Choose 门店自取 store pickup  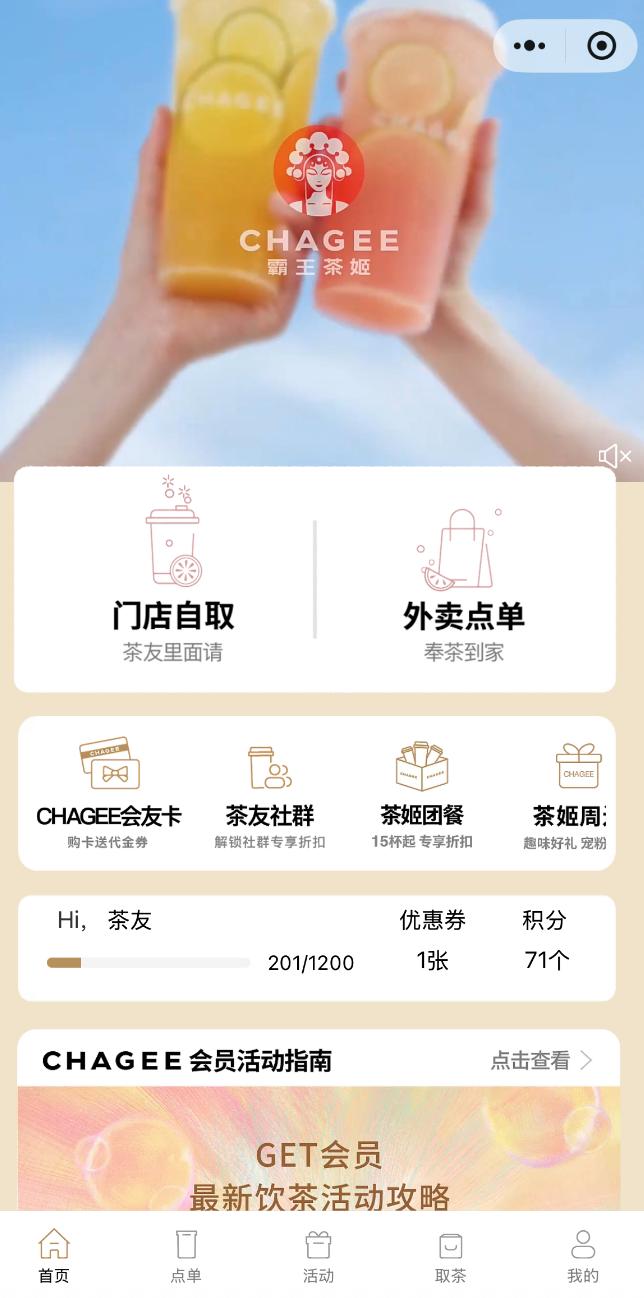point(173,578)
